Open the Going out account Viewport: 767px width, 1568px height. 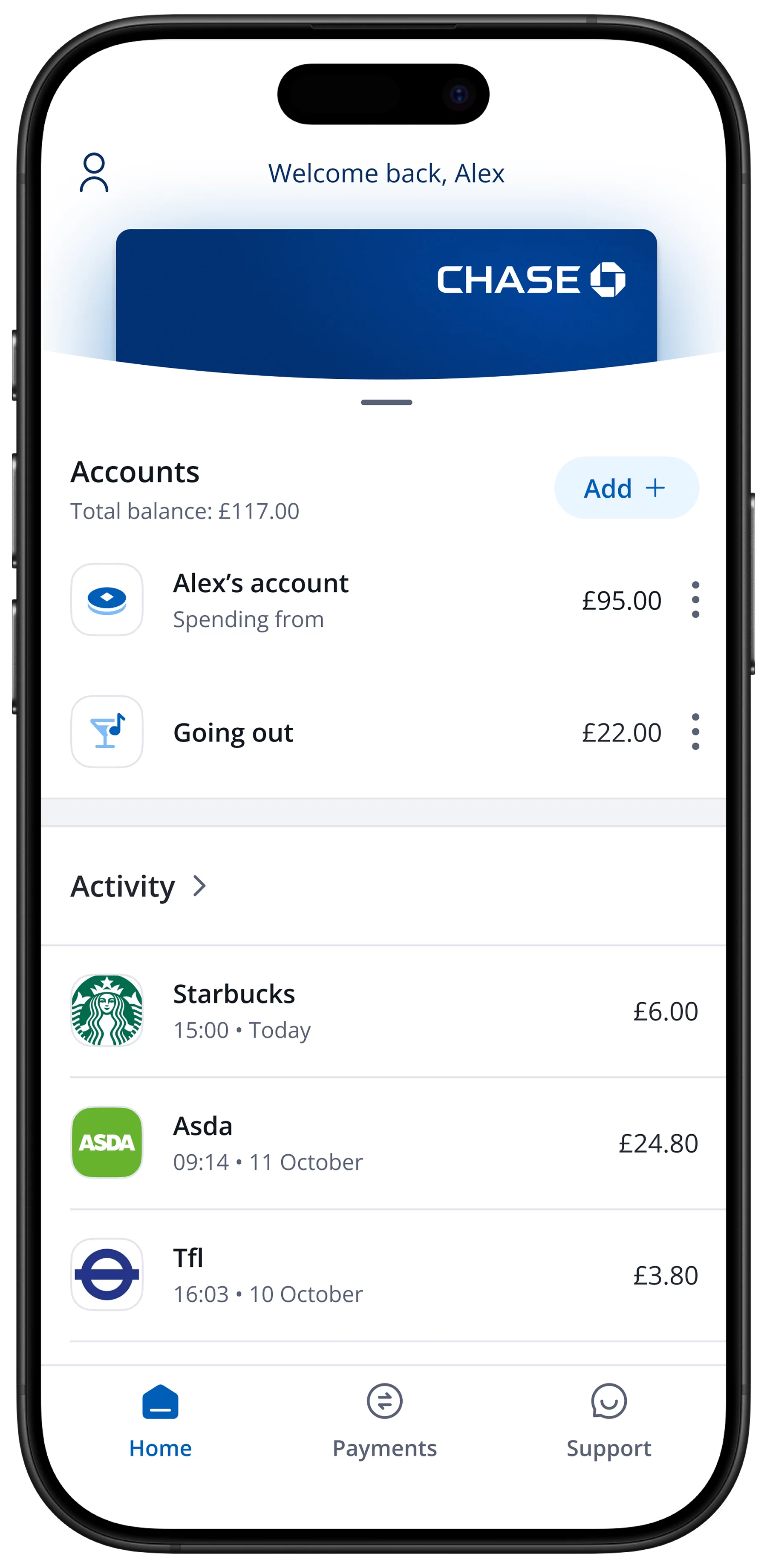[x=365, y=732]
